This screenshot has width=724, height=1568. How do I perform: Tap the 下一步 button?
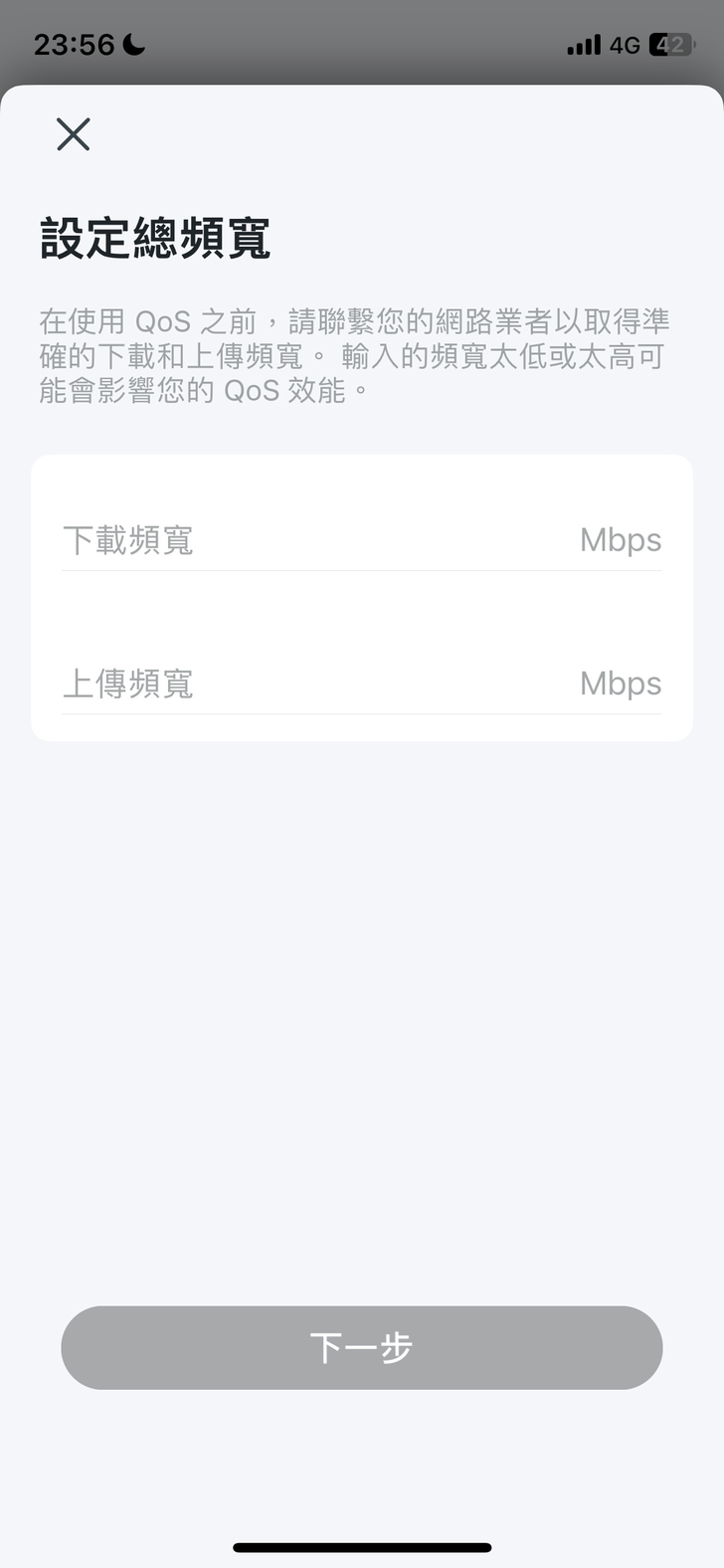pyautogui.click(x=361, y=1347)
